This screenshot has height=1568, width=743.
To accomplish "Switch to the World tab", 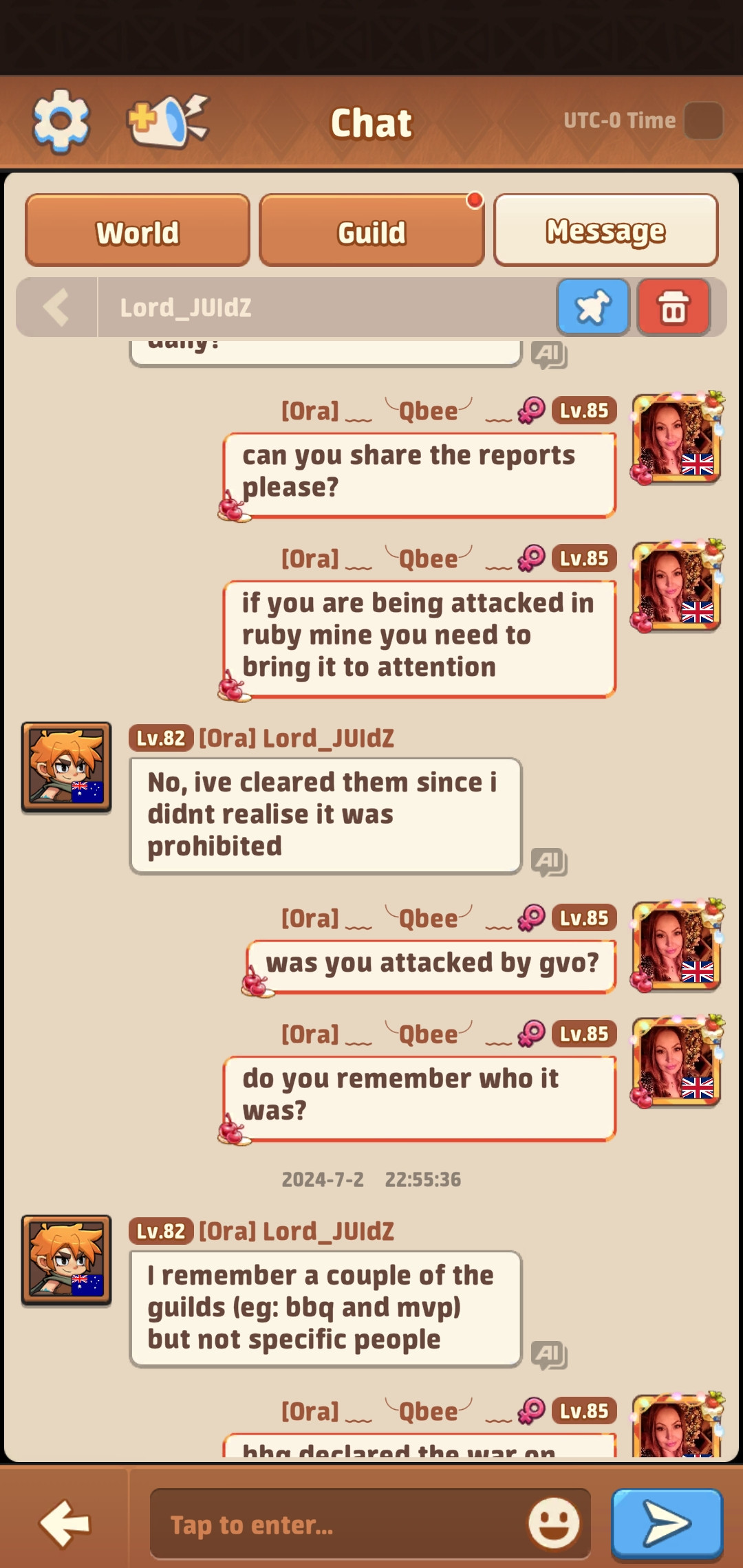I will click(138, 232).
